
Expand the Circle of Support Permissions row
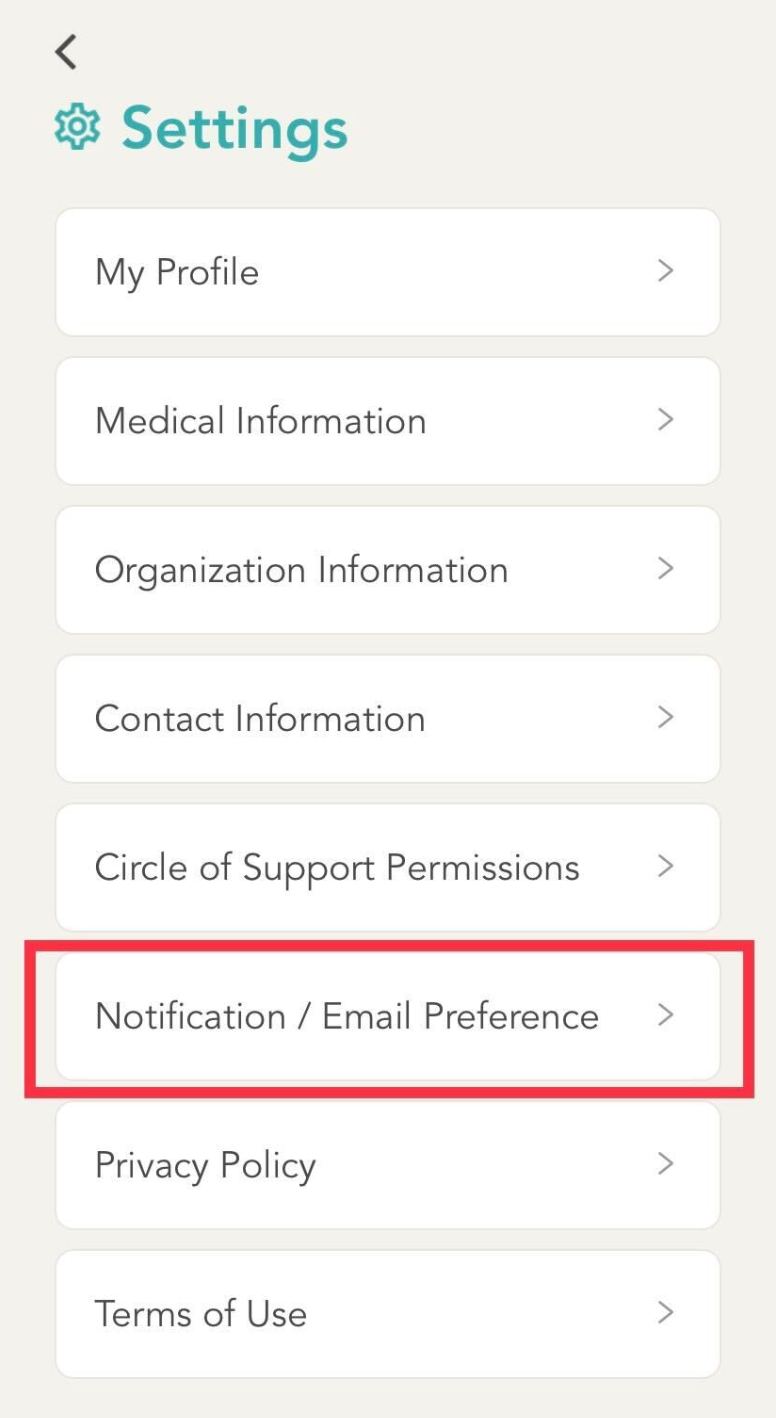pyautogui.click(x=387, y=867)
